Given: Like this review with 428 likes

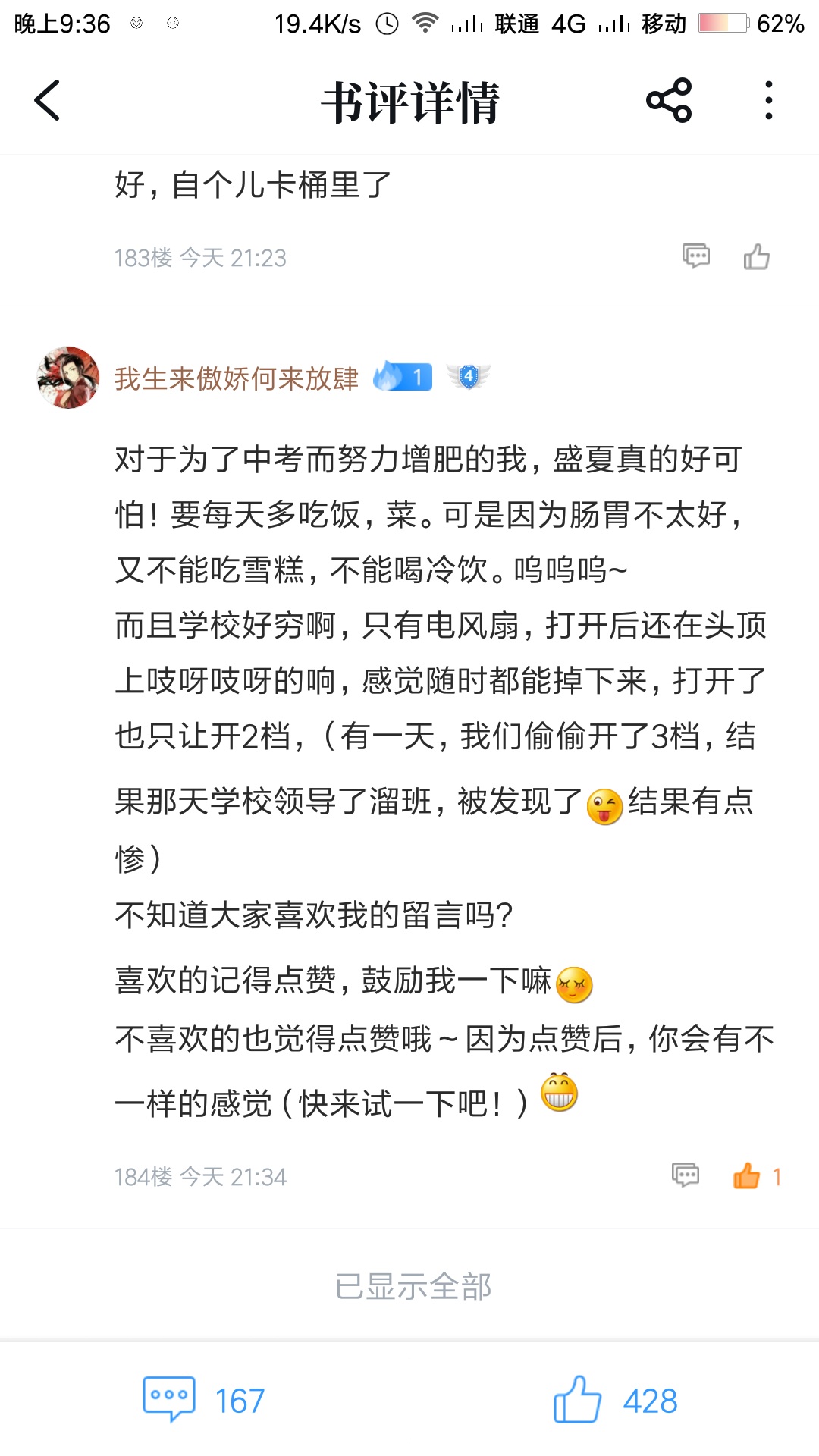Looking at the screenshot, I should click(615, 1400).
